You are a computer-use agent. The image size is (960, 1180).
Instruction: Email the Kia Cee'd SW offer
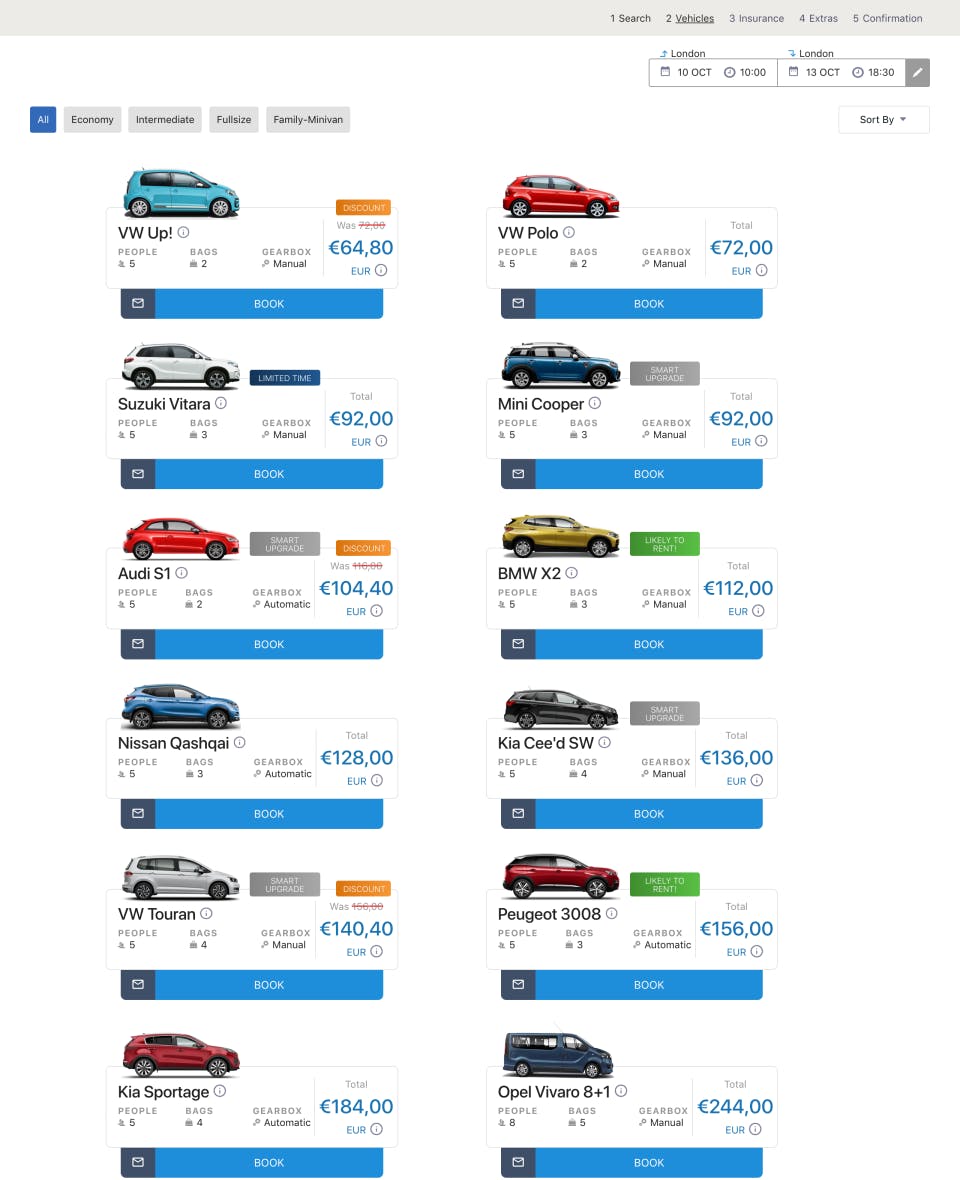[x=518, y=814]
